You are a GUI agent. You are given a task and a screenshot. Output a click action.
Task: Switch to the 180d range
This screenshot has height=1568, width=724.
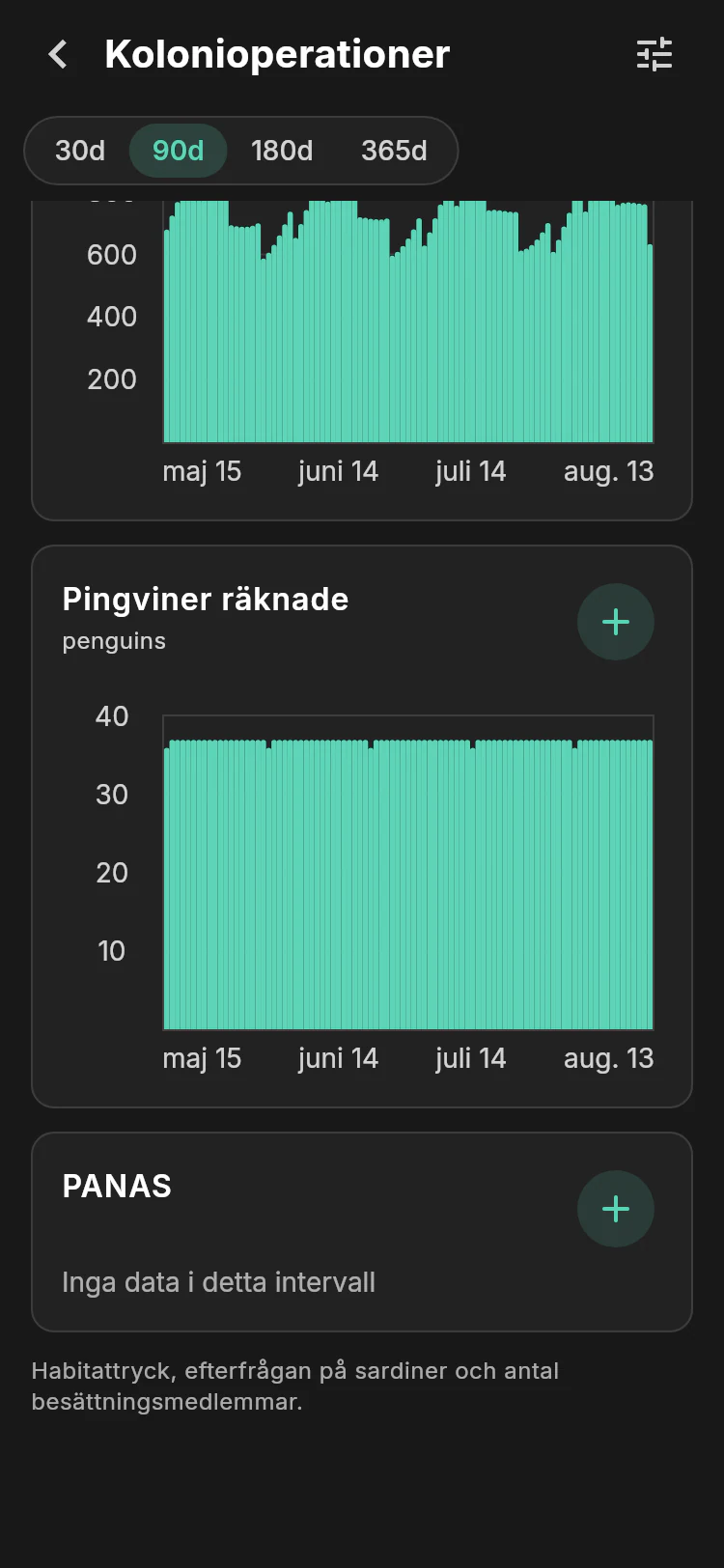[282, 151]
